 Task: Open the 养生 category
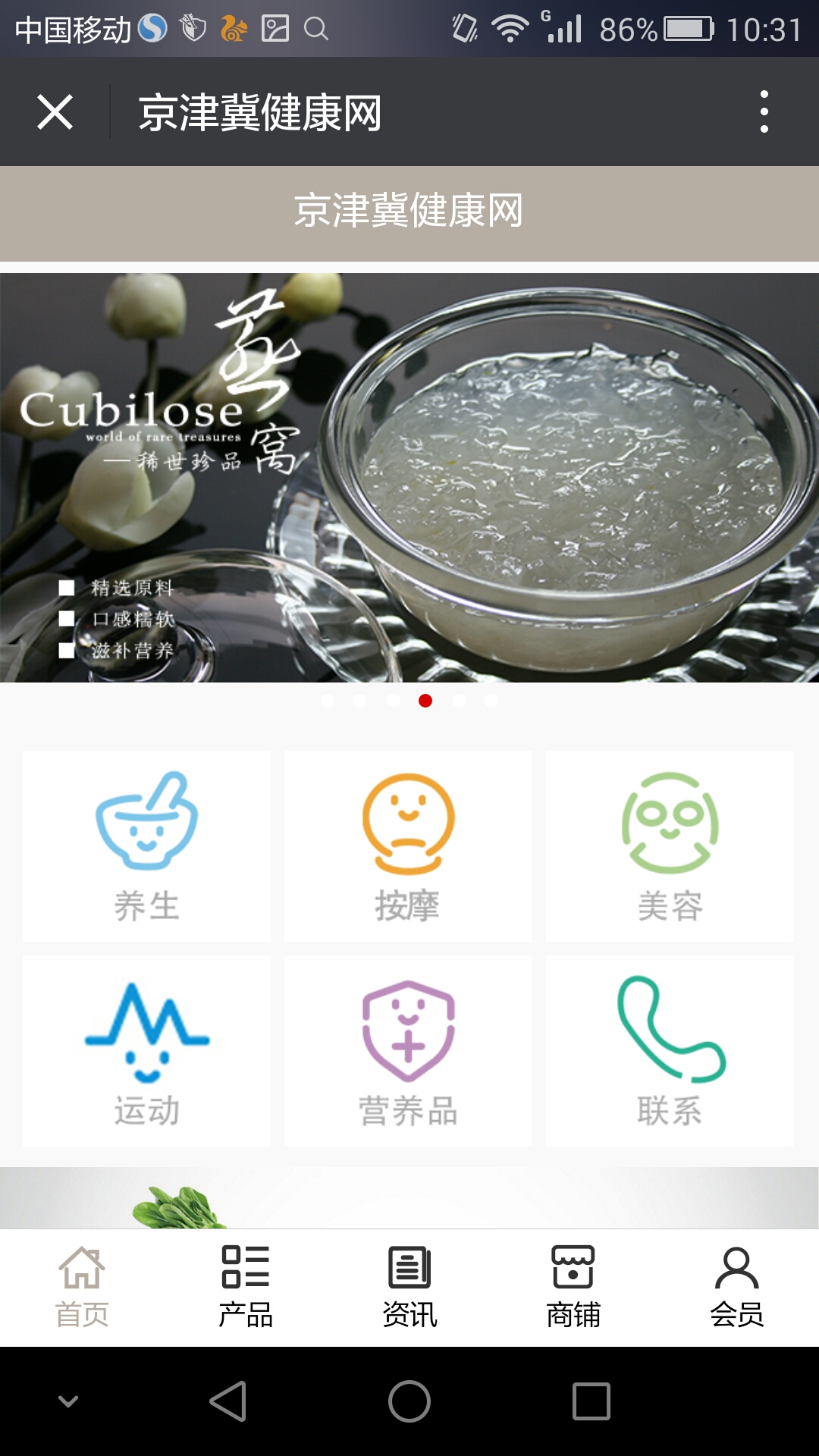point(146,846)
